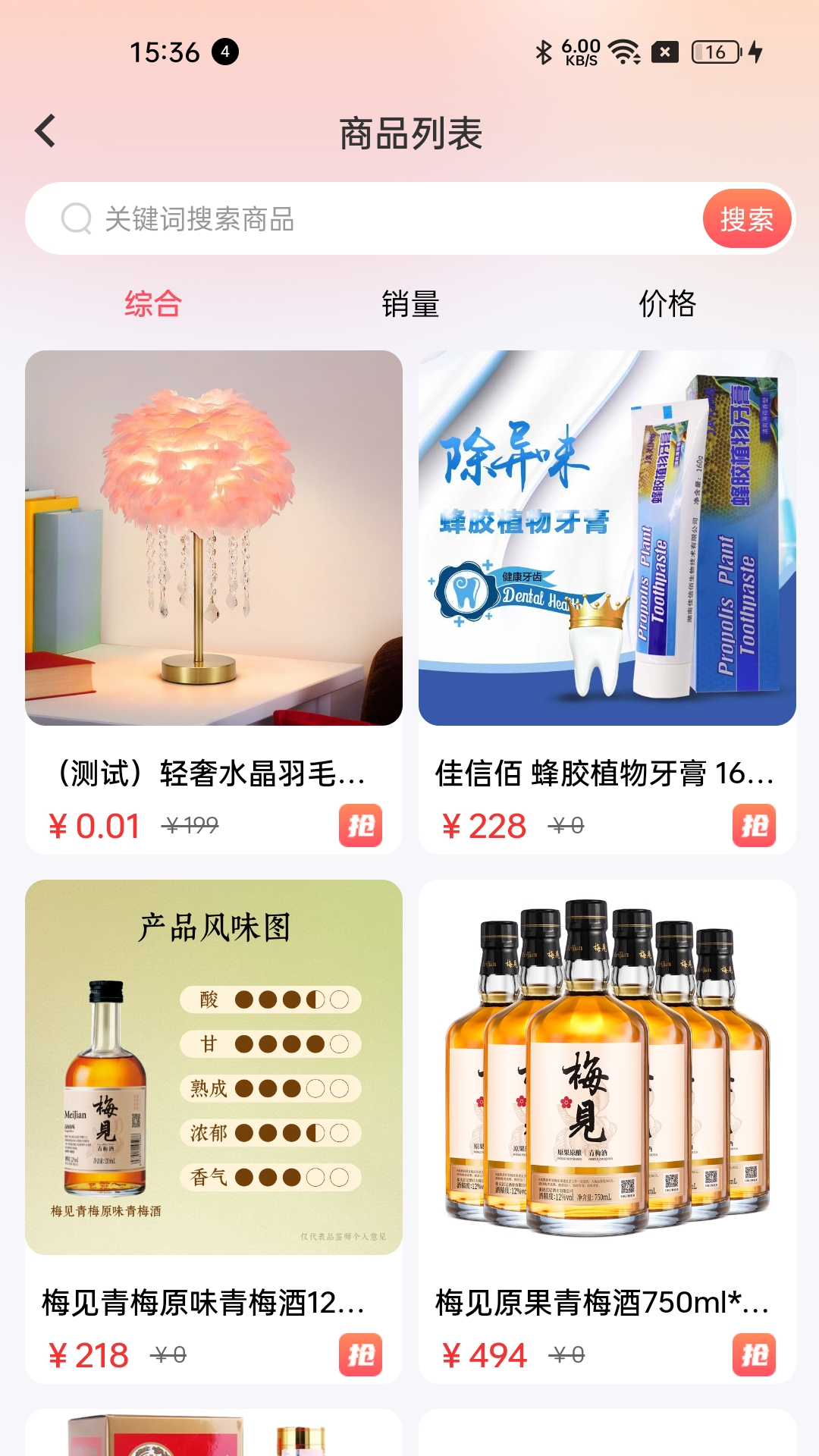Sort products by 价格

pos(667,304)
